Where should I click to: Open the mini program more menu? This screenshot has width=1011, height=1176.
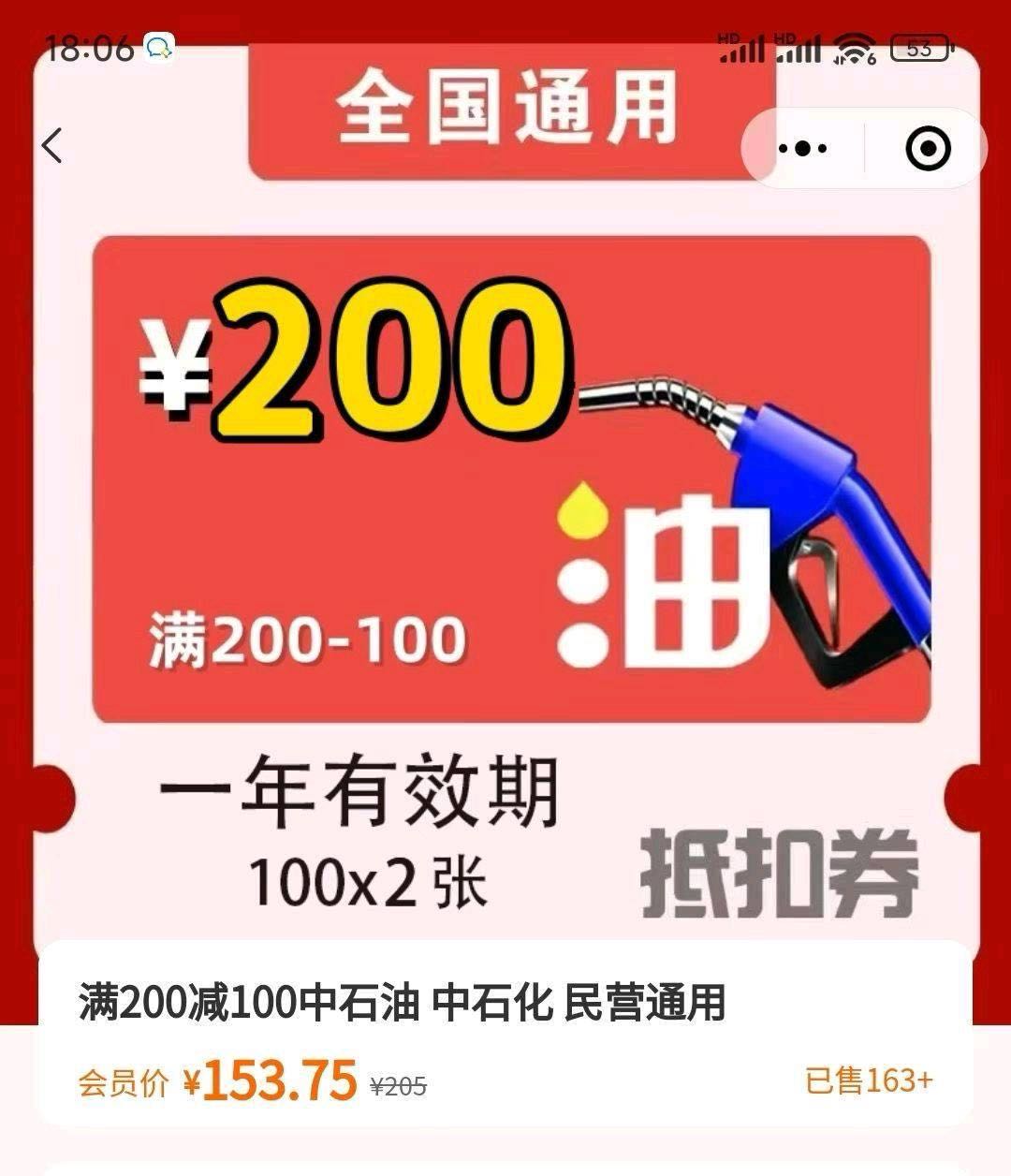(803, 148)
